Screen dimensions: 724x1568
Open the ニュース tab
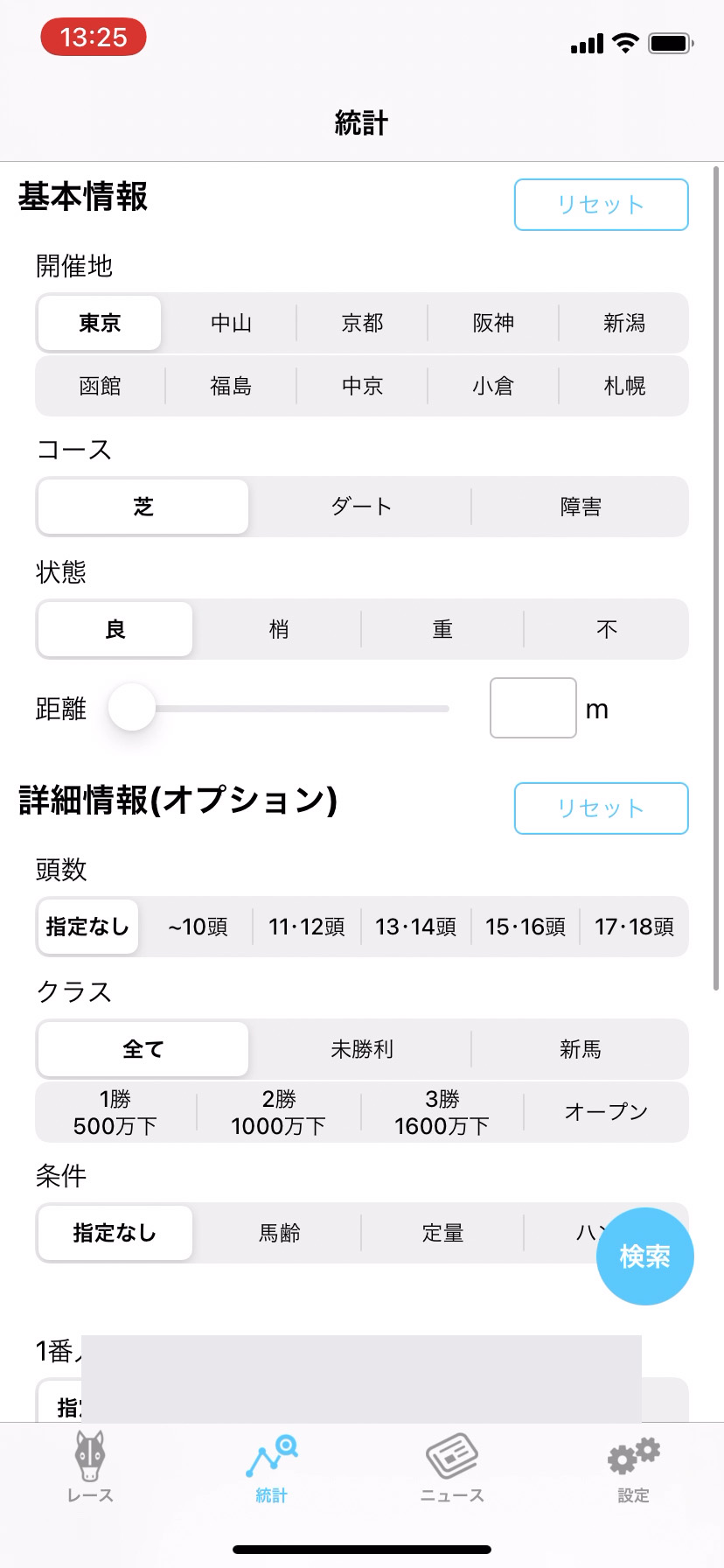click(x=452, y=1468)
